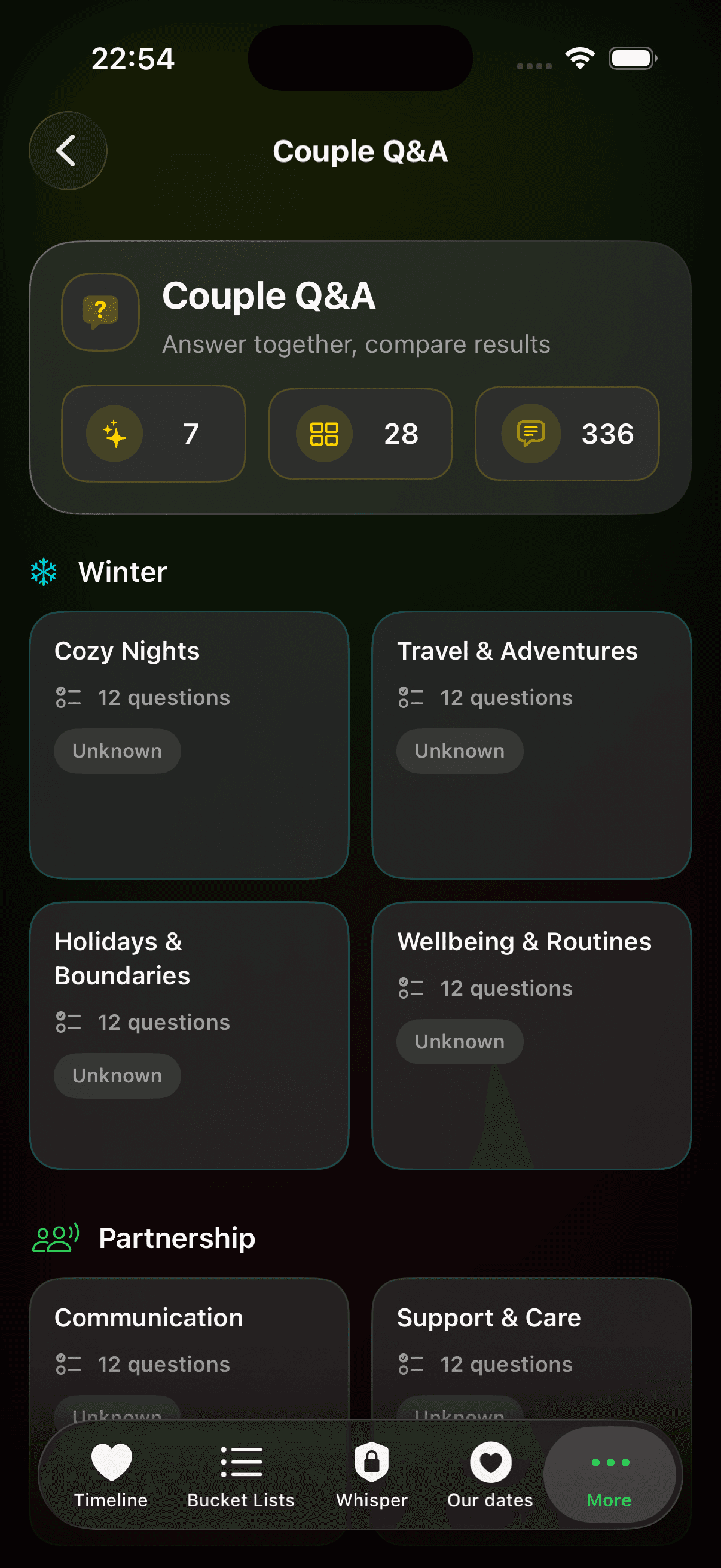Open More via the three dots button
The image size is (721, 1568).
point(609,1476)
